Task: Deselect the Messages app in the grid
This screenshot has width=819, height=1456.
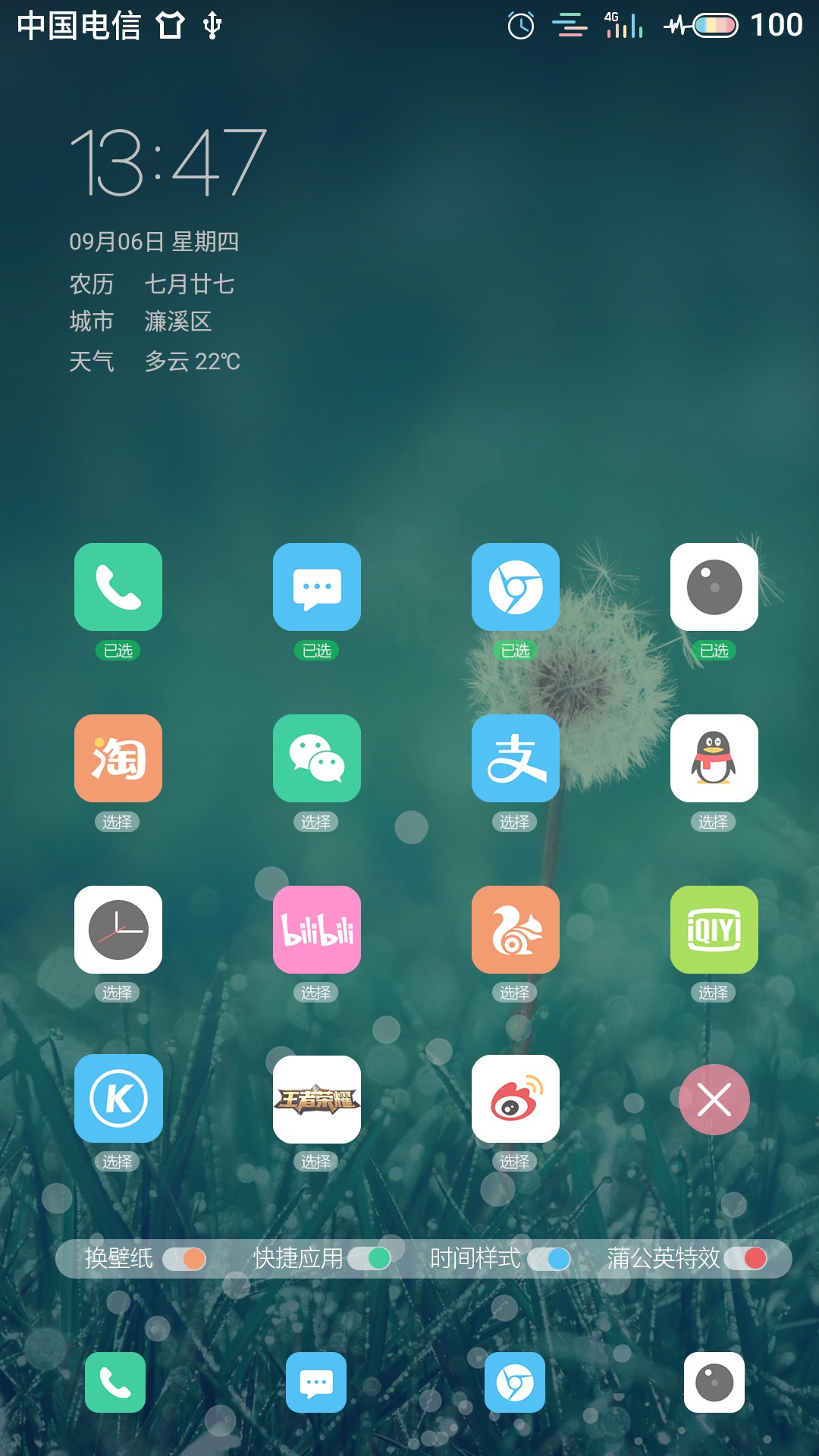Action: (x=317, y=587)
